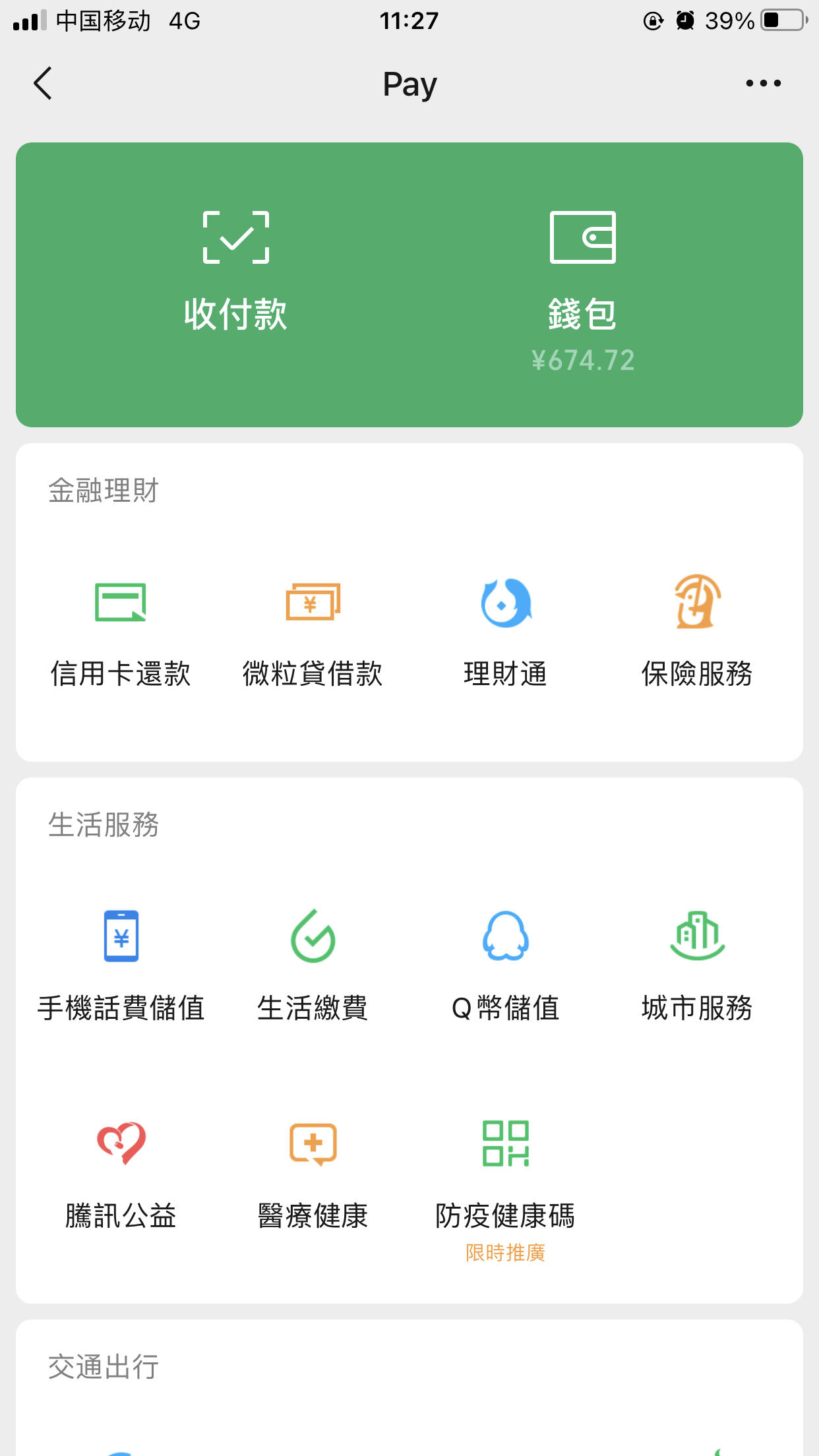Screen dimensions: 819x1456
Task: Open the three-dot overflow menu
Action: (763, 84)
